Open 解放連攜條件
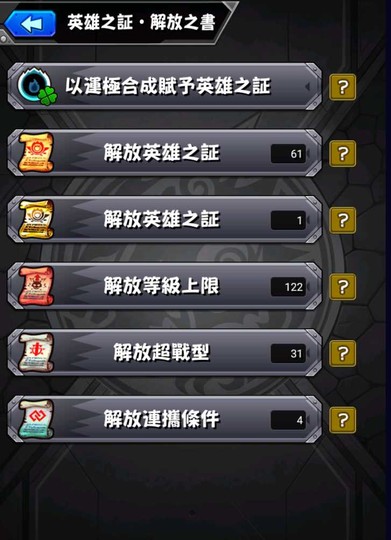The width and height of the screenshot is (391, 540). click(x=165, y=419)
